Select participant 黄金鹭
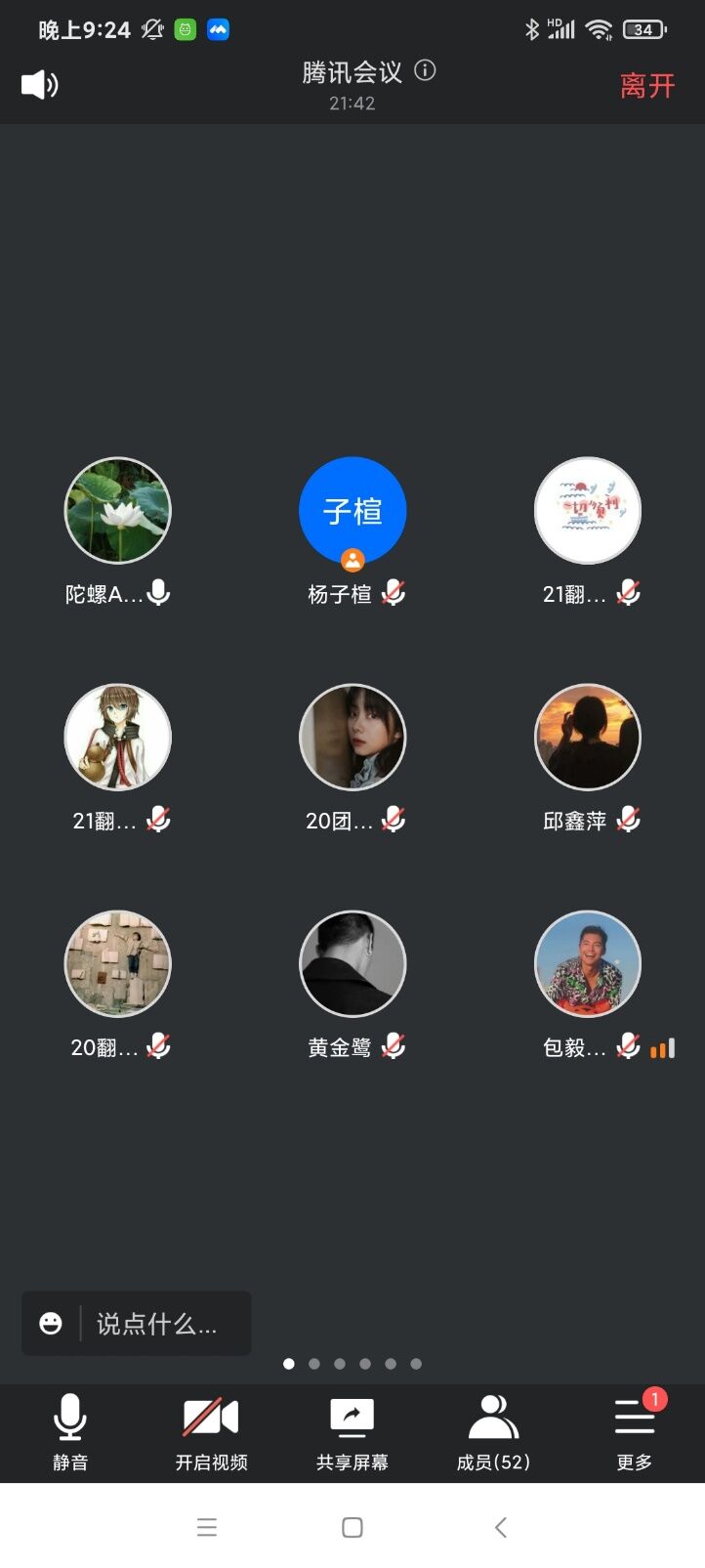This screenshot has width=705, height=1568. coord(352,964)
